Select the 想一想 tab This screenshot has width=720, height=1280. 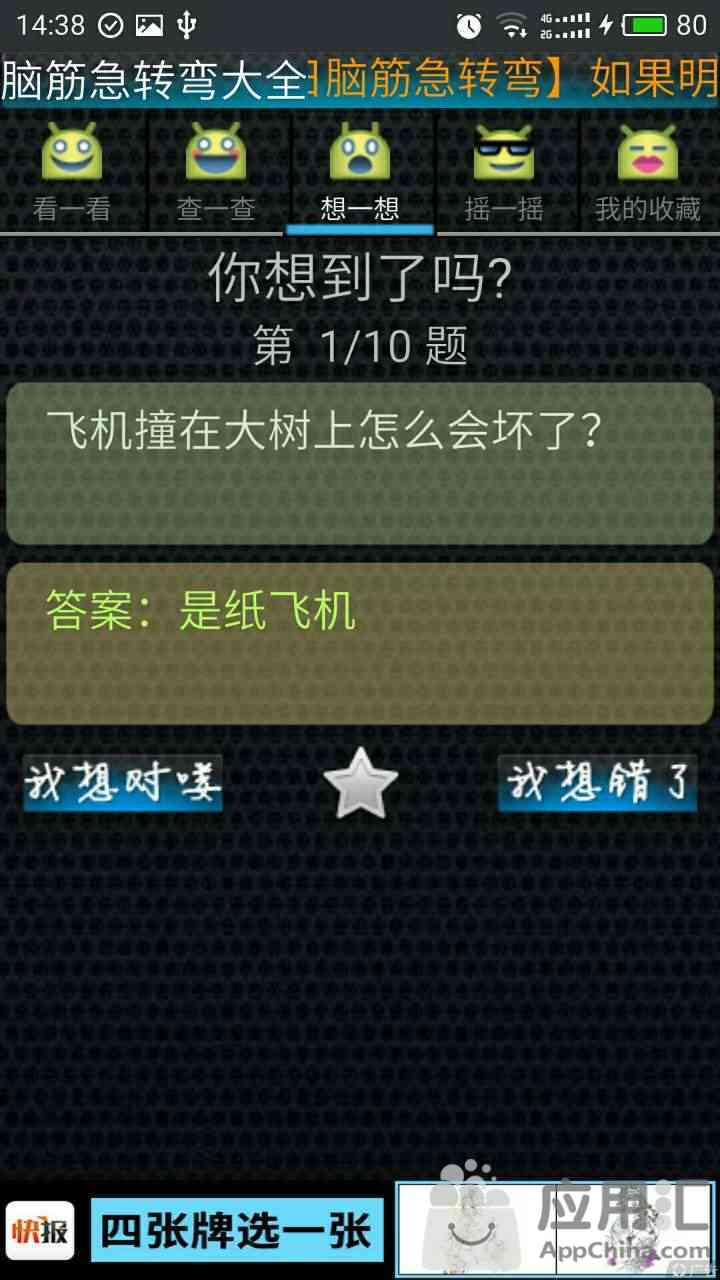coord(360,171)
